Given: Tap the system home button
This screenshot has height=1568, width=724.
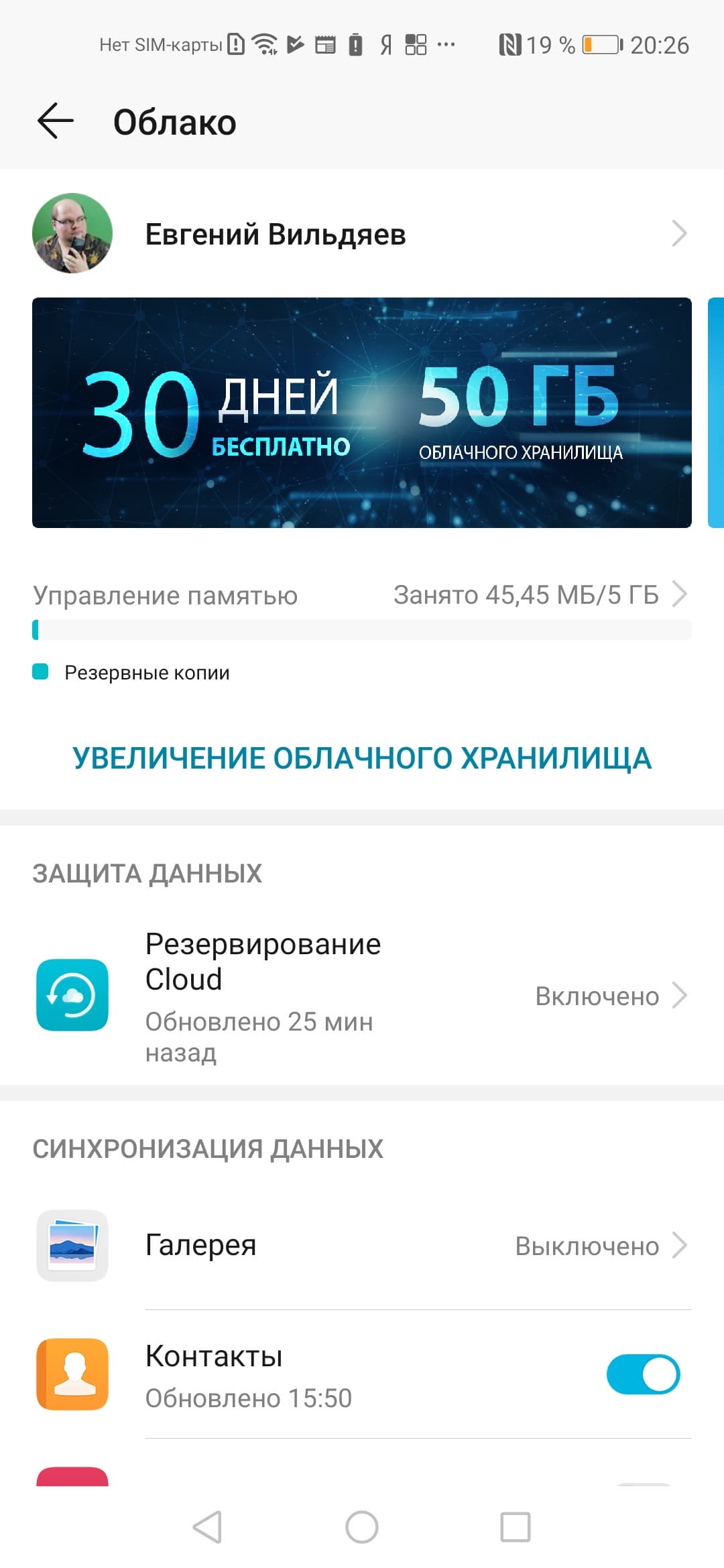Looking at the screenshot, I should (362, 1527).
